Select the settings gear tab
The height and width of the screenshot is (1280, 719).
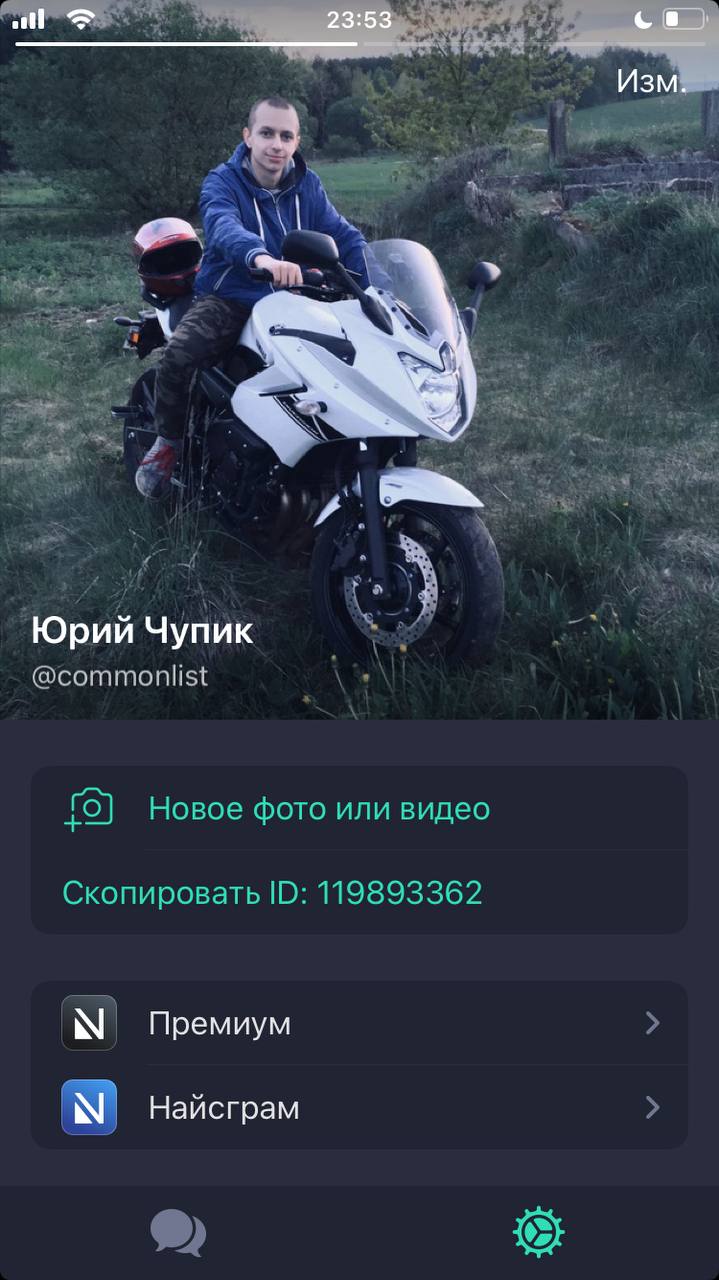pos(539,1232)
